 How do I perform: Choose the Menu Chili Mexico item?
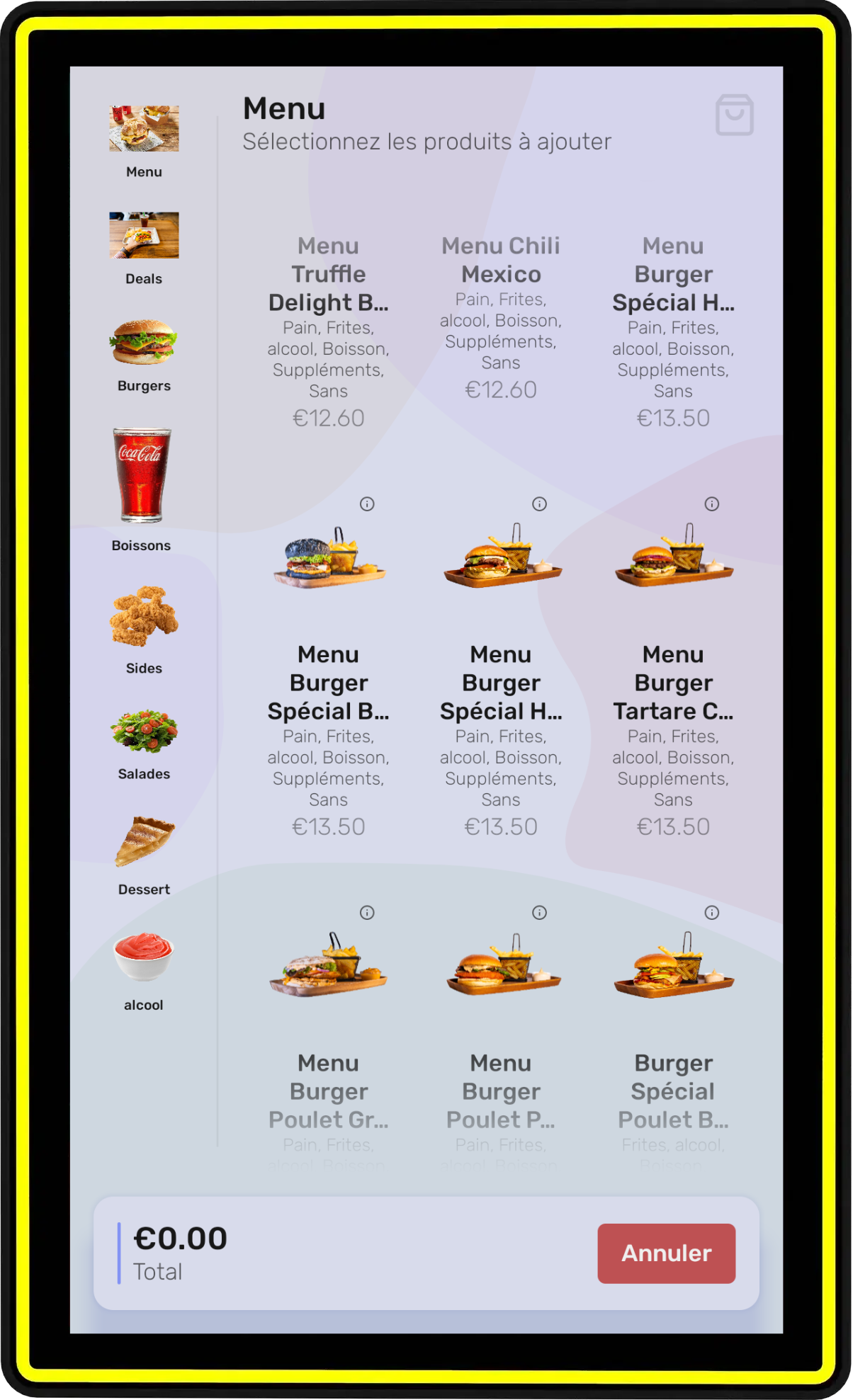[501, 317]
